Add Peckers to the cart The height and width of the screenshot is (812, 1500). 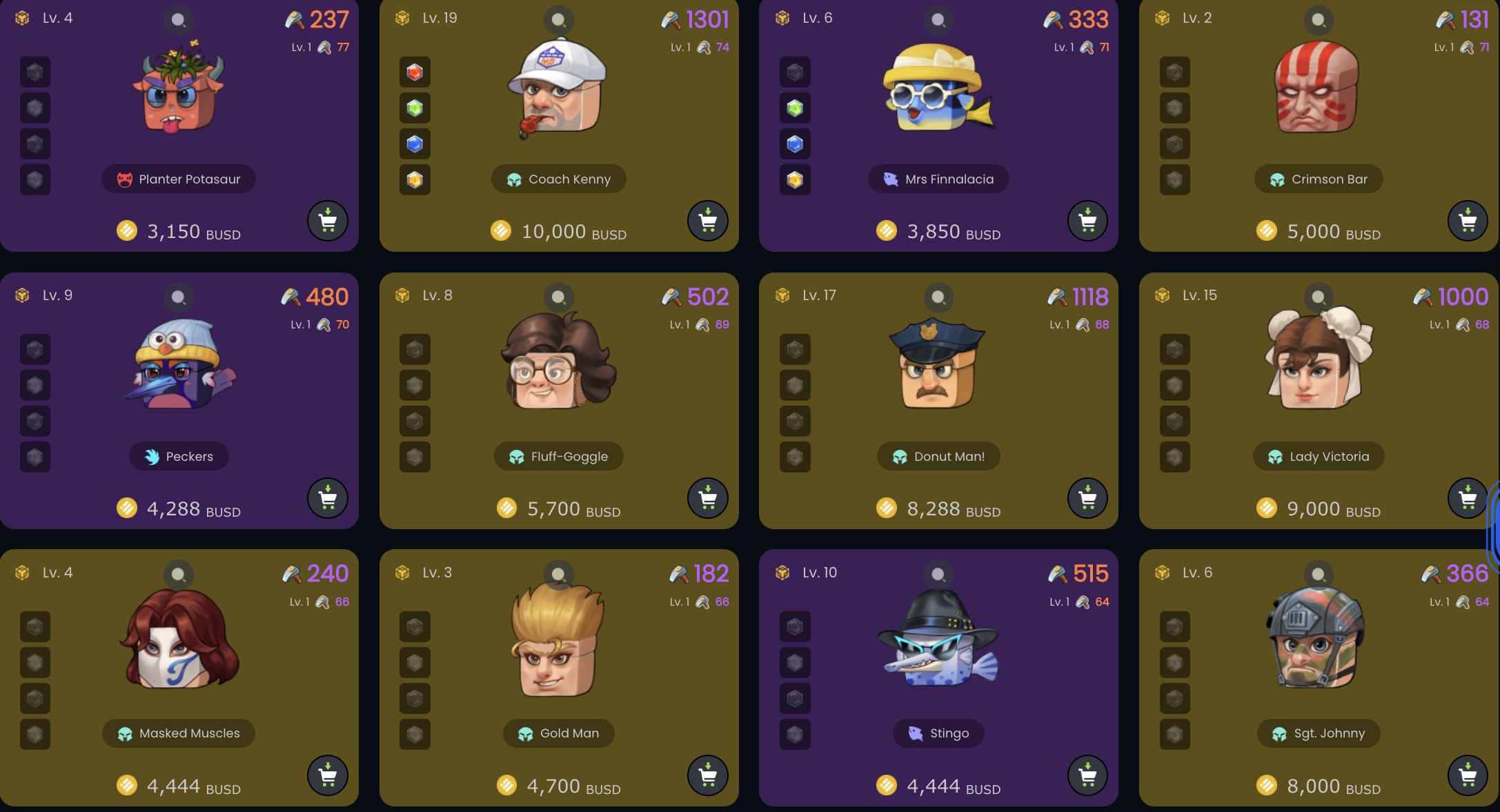pos(328,498)
